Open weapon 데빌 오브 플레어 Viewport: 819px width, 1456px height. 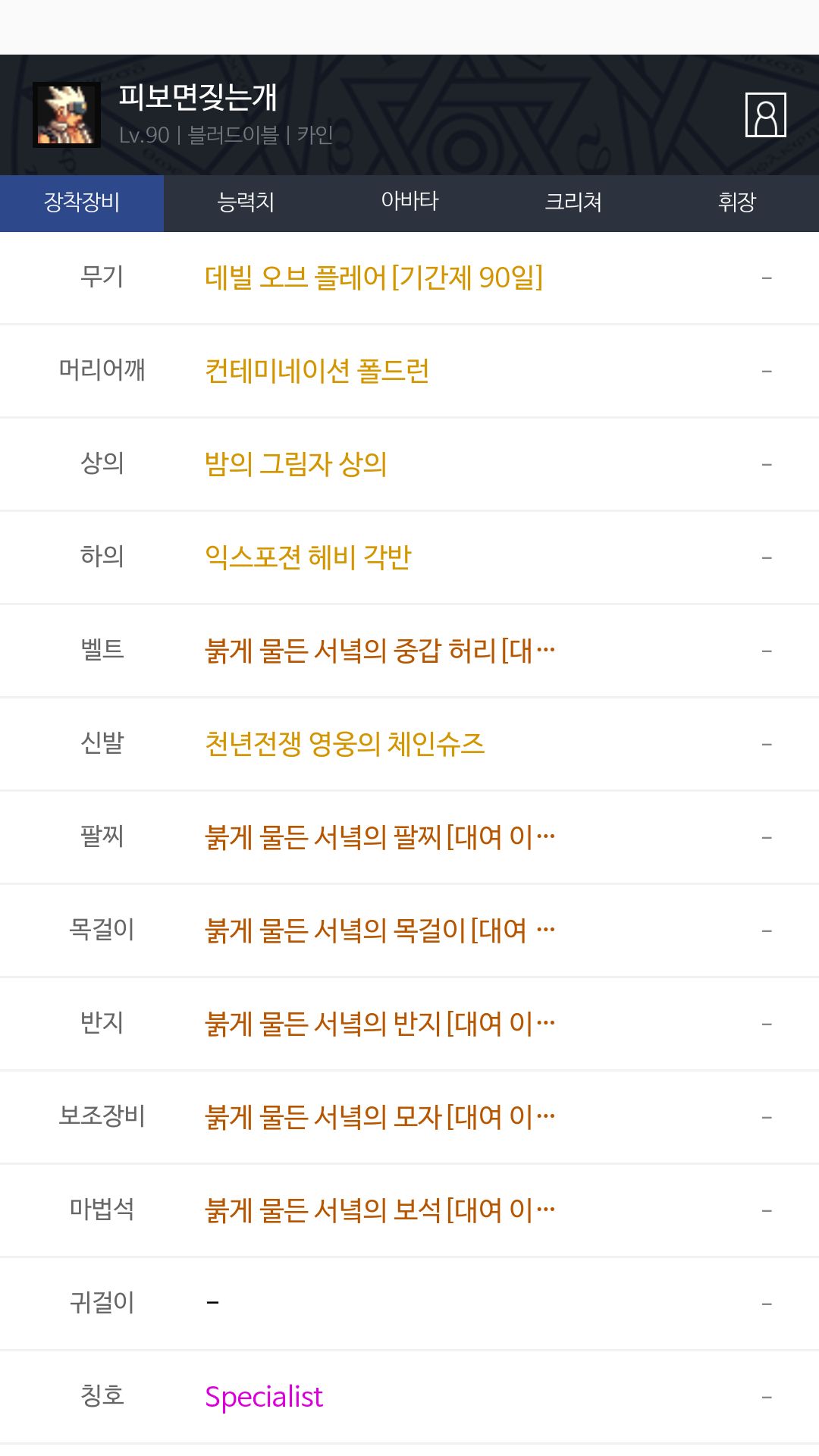click(x=374, y=278)
